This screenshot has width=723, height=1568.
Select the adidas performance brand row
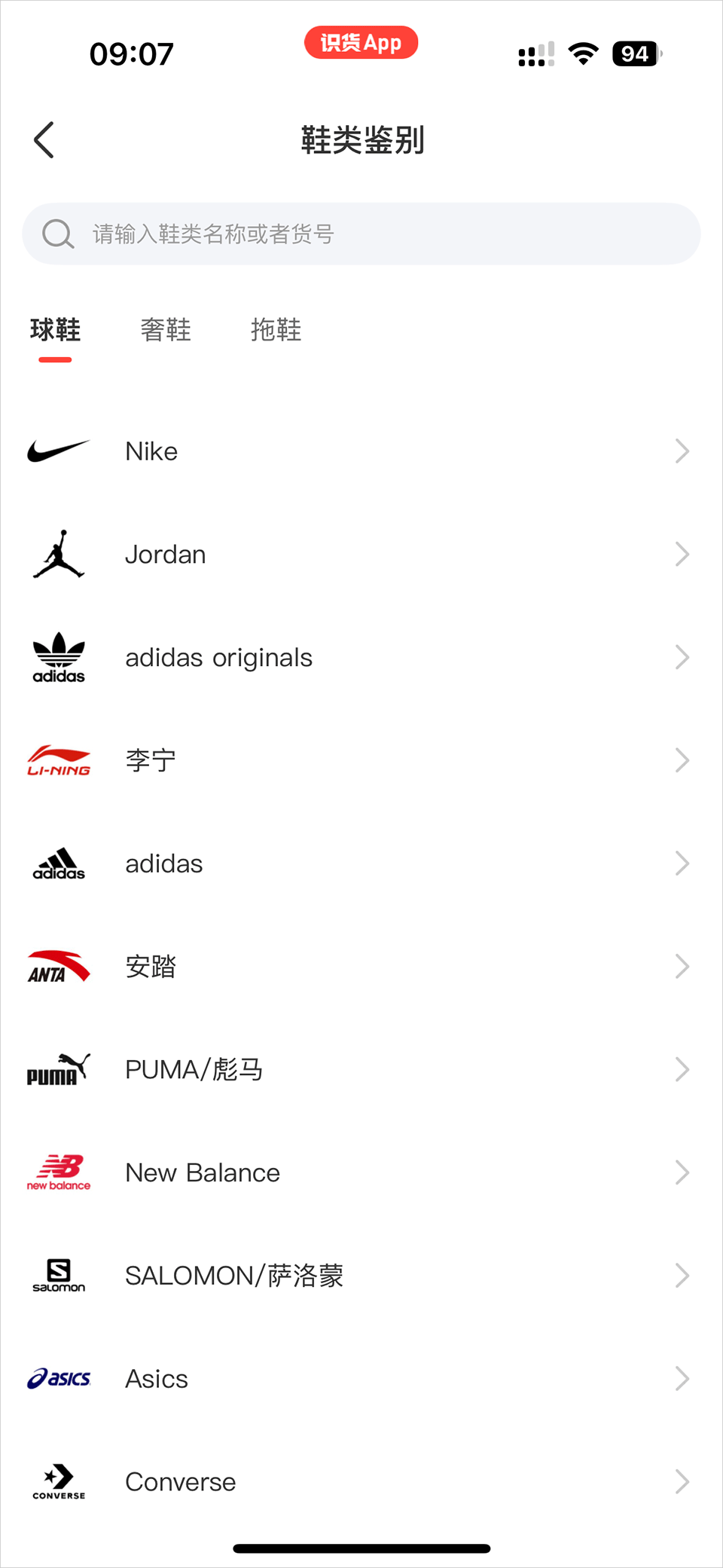click(x=360, y=863)
